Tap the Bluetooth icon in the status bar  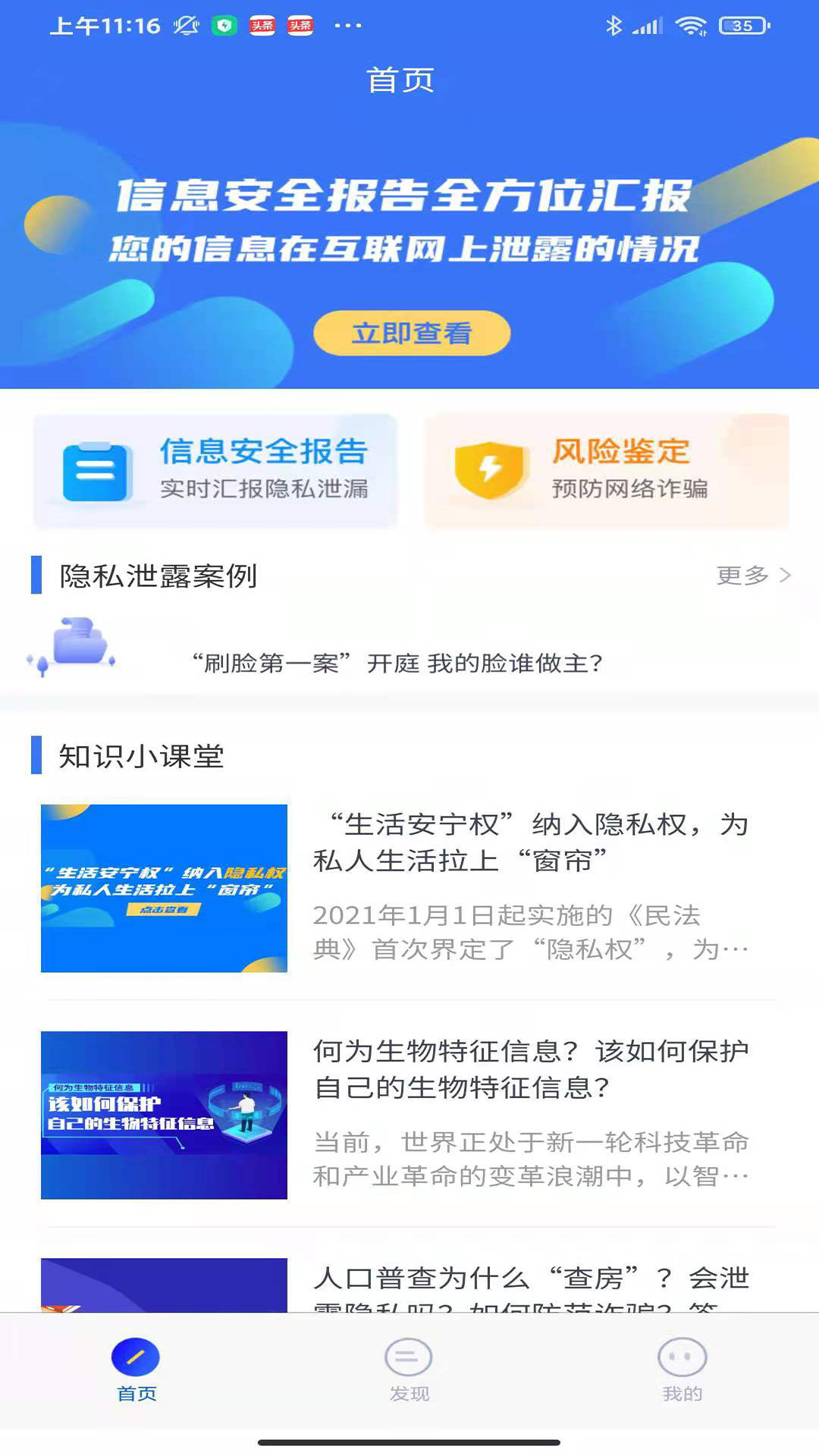616,25
